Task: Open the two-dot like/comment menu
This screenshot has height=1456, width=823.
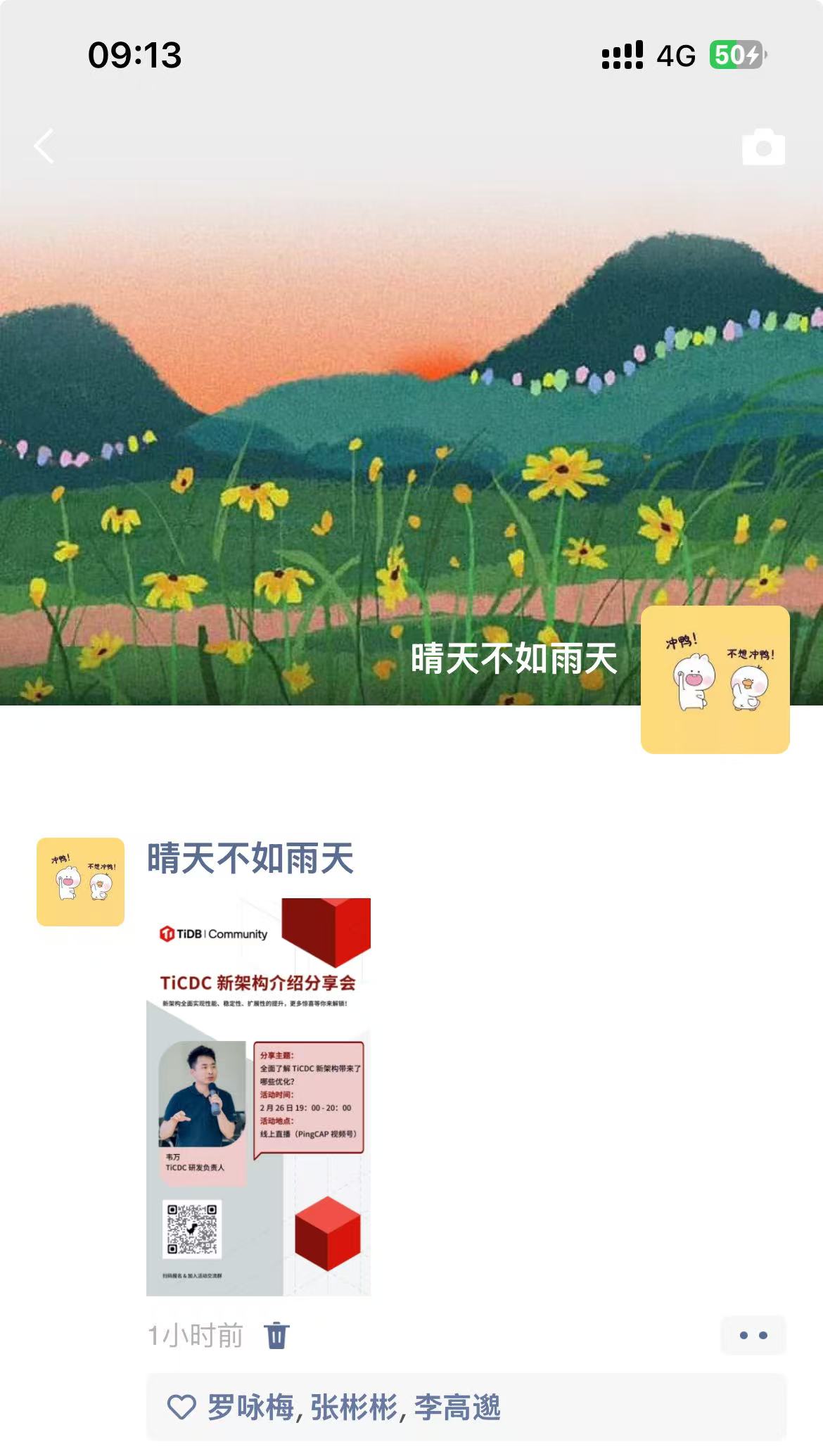Action: 753,1334
